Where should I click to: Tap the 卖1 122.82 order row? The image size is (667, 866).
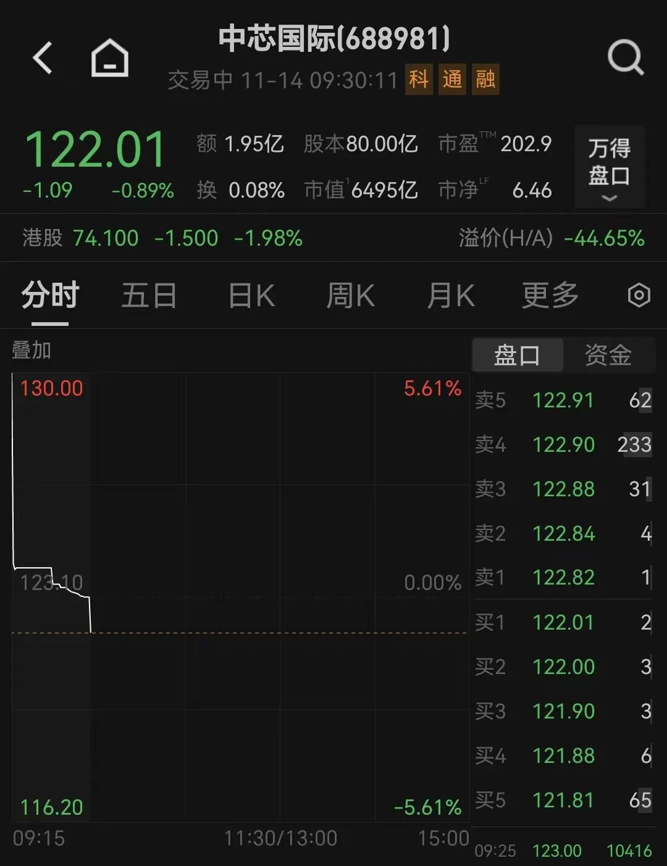coord(563,578)
